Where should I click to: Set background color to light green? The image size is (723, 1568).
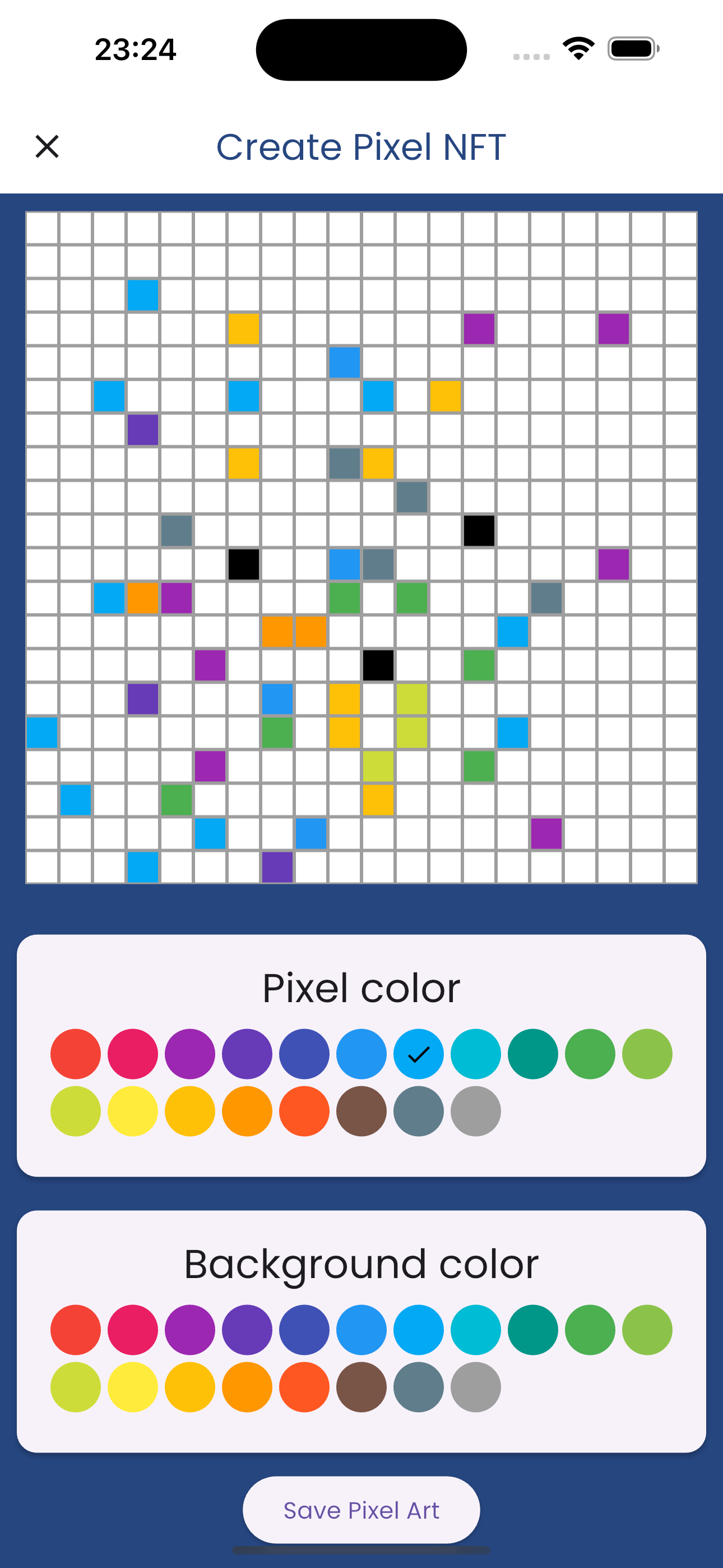click(647, 1330)
